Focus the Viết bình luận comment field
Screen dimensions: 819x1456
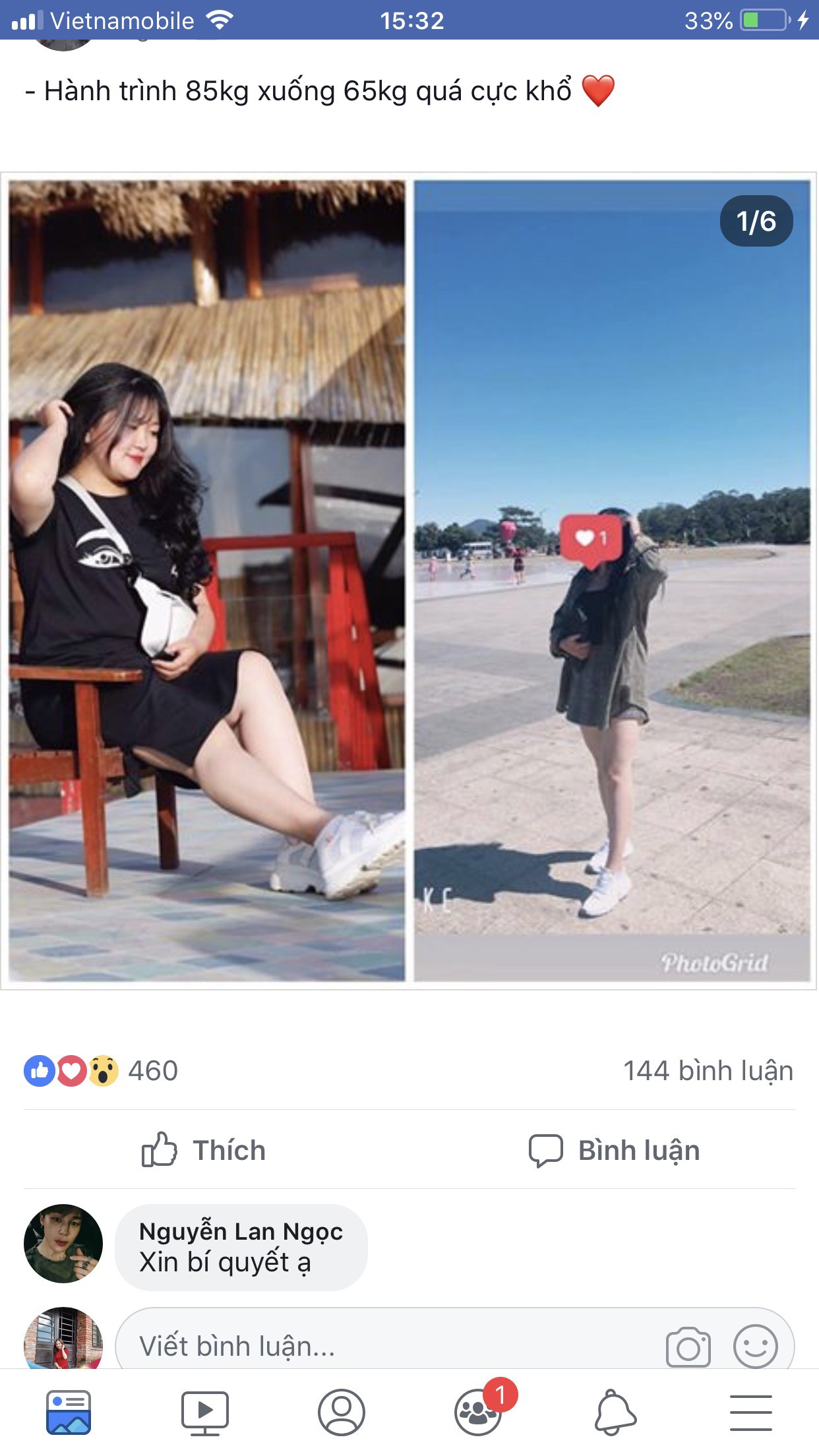tap(389, 1345)
